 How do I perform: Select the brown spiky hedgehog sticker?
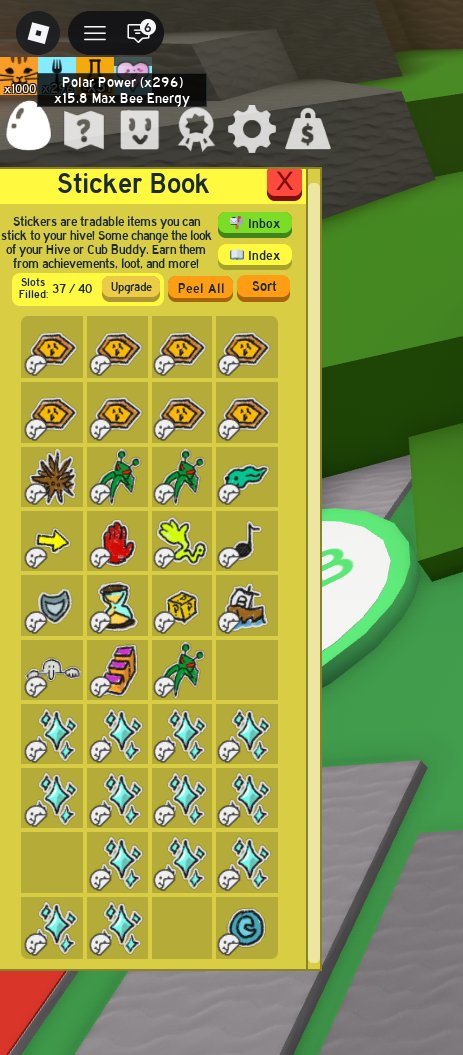coord(52,477)
